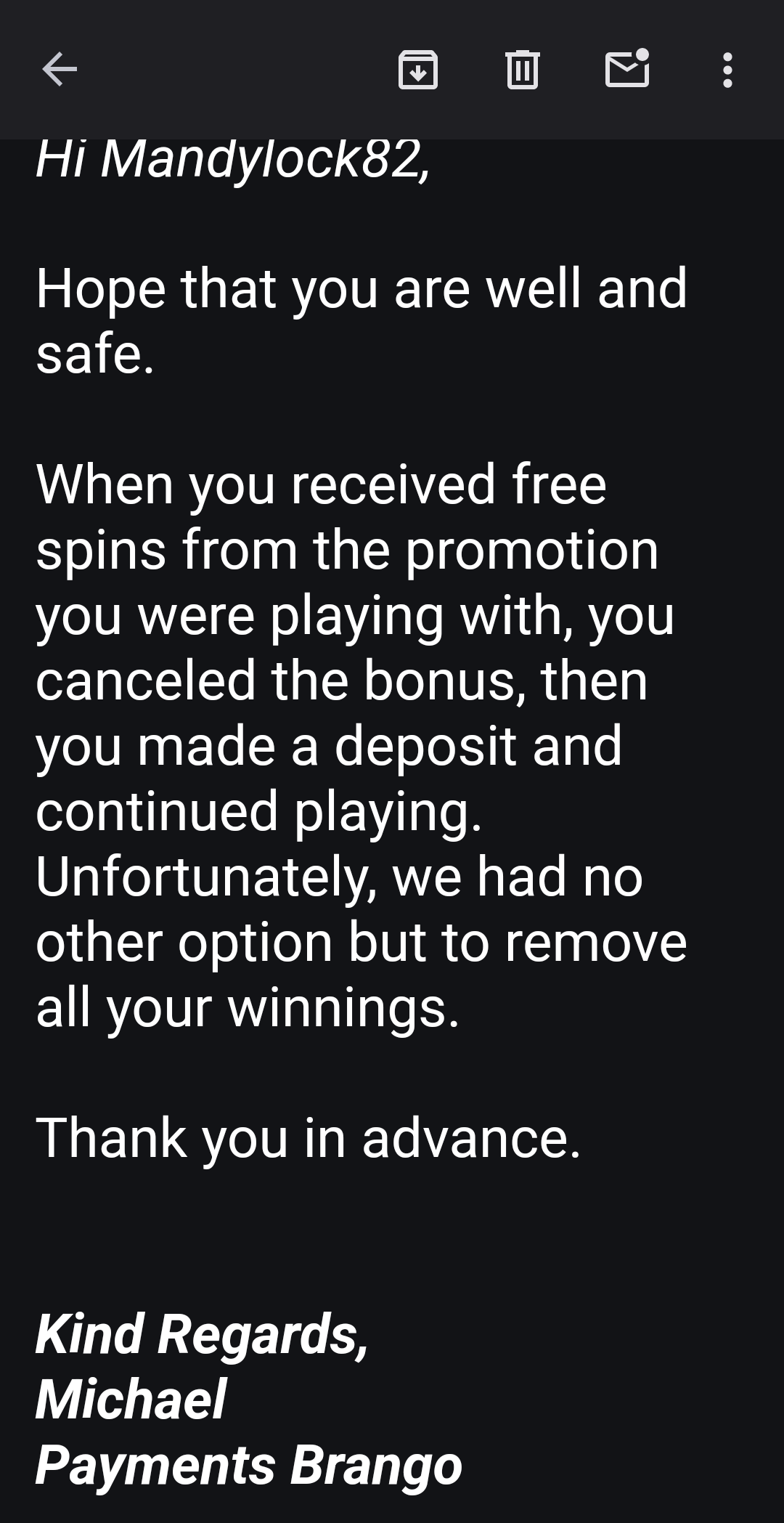This screenshot has height=1523, width=784.
Task: Open the overflow menu
Action: pos(727,70)
